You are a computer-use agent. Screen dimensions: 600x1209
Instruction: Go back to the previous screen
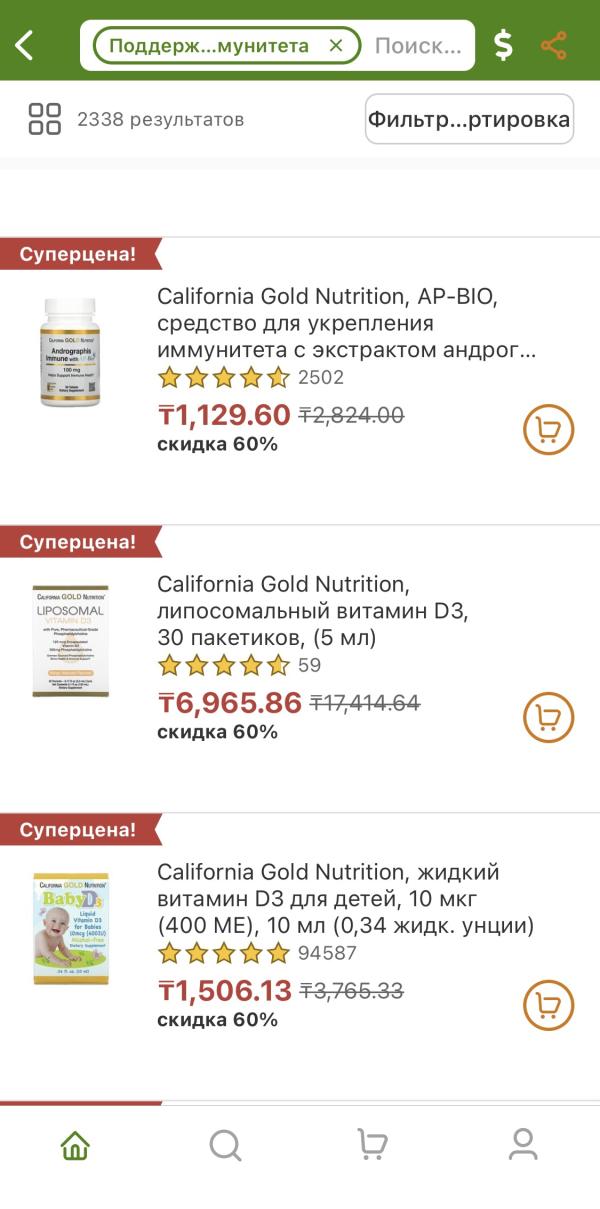coord(25,45)
